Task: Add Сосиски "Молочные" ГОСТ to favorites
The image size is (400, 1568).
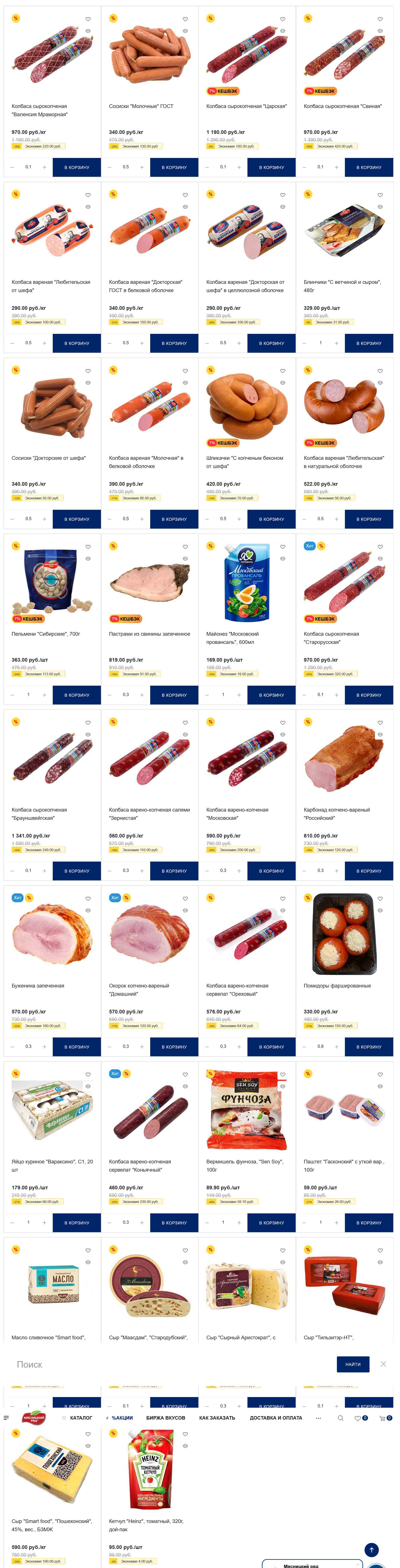Action: (185, 19)
